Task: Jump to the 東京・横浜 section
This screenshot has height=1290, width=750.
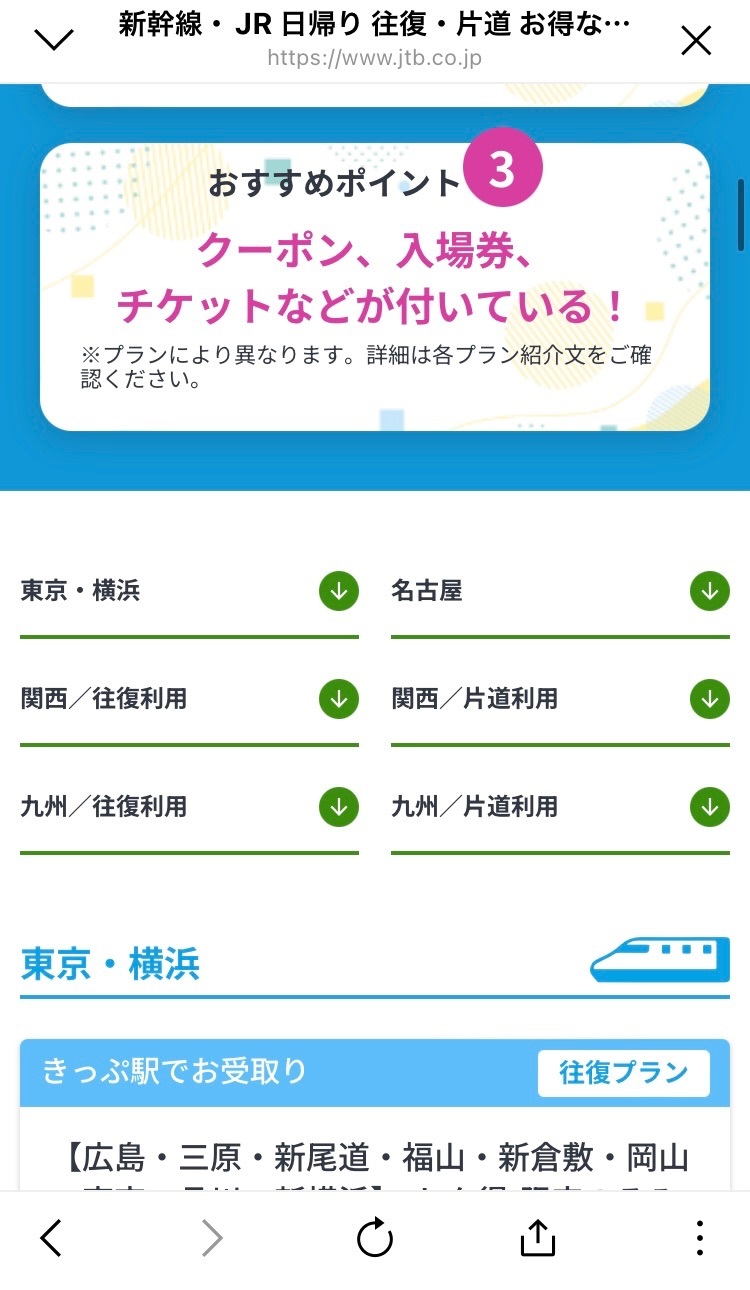Action: point(189,592)
